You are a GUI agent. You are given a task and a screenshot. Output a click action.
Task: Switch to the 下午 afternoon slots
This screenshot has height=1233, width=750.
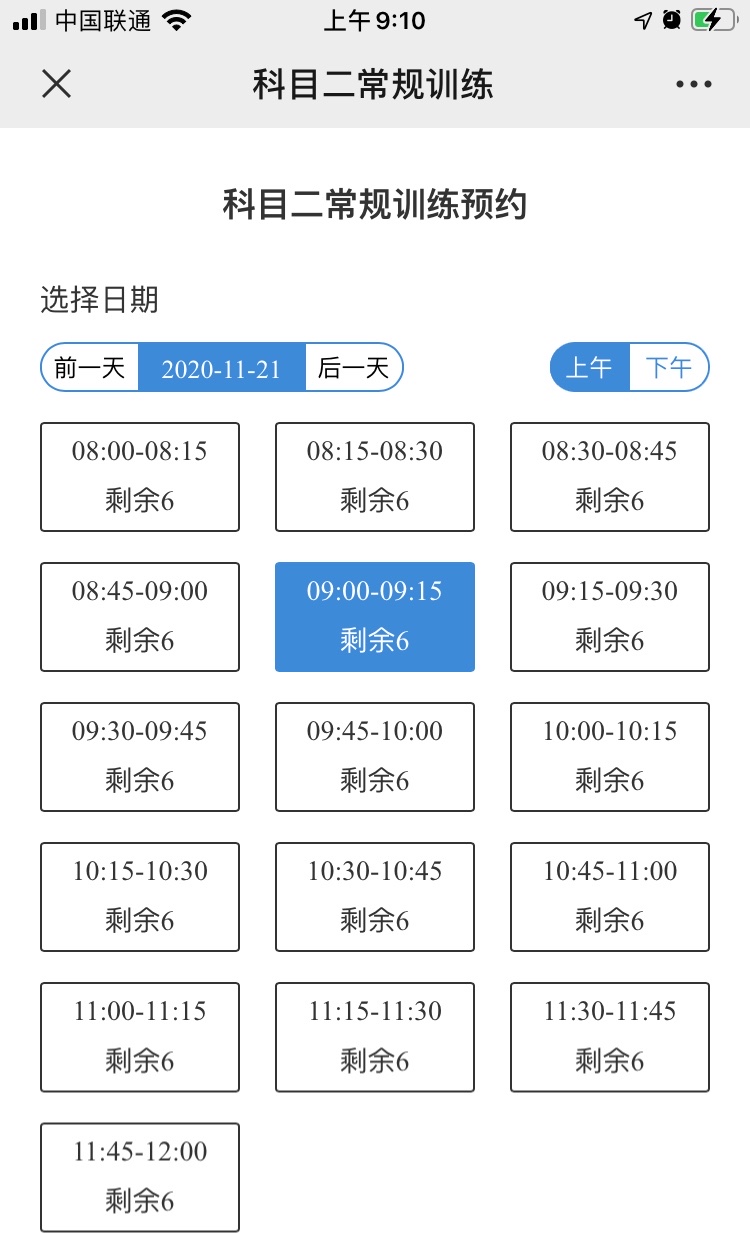click(x=669, y=368)
